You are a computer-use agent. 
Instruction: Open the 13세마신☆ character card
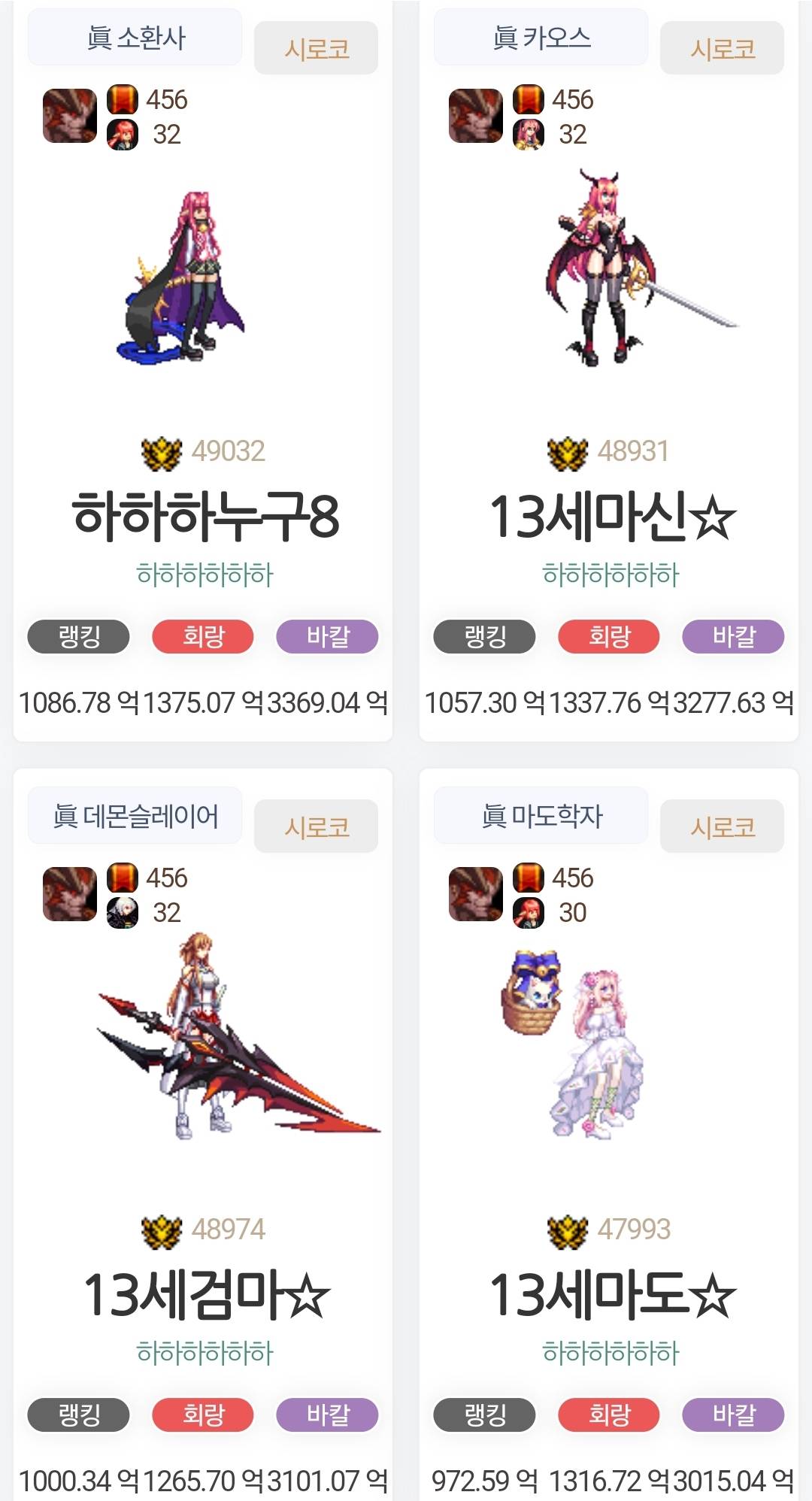611,517
